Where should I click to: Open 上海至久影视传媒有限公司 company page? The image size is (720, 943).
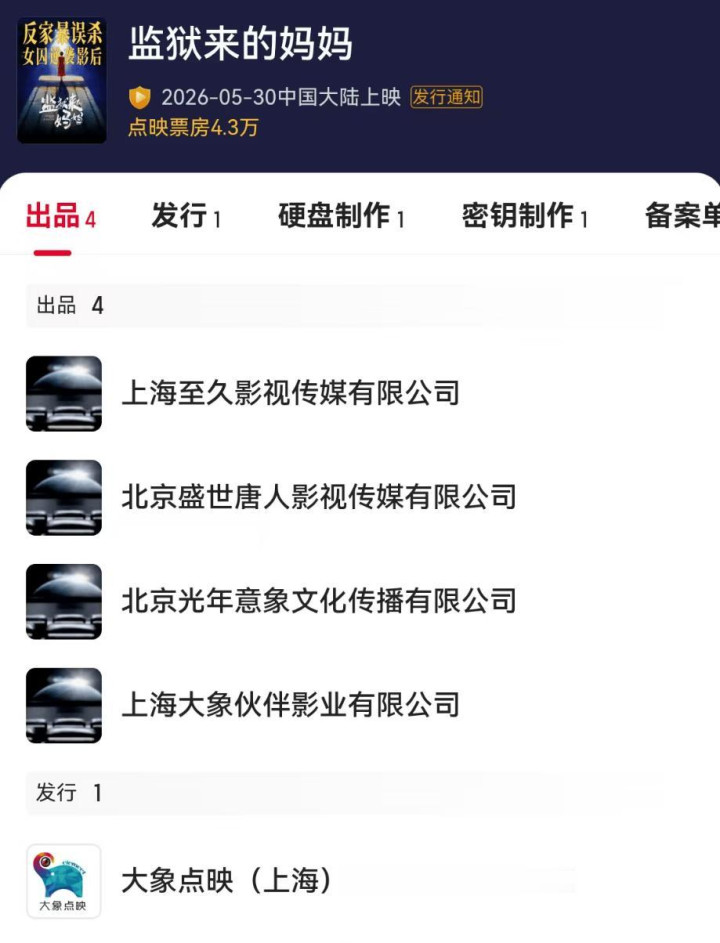(x=360, y=393)
